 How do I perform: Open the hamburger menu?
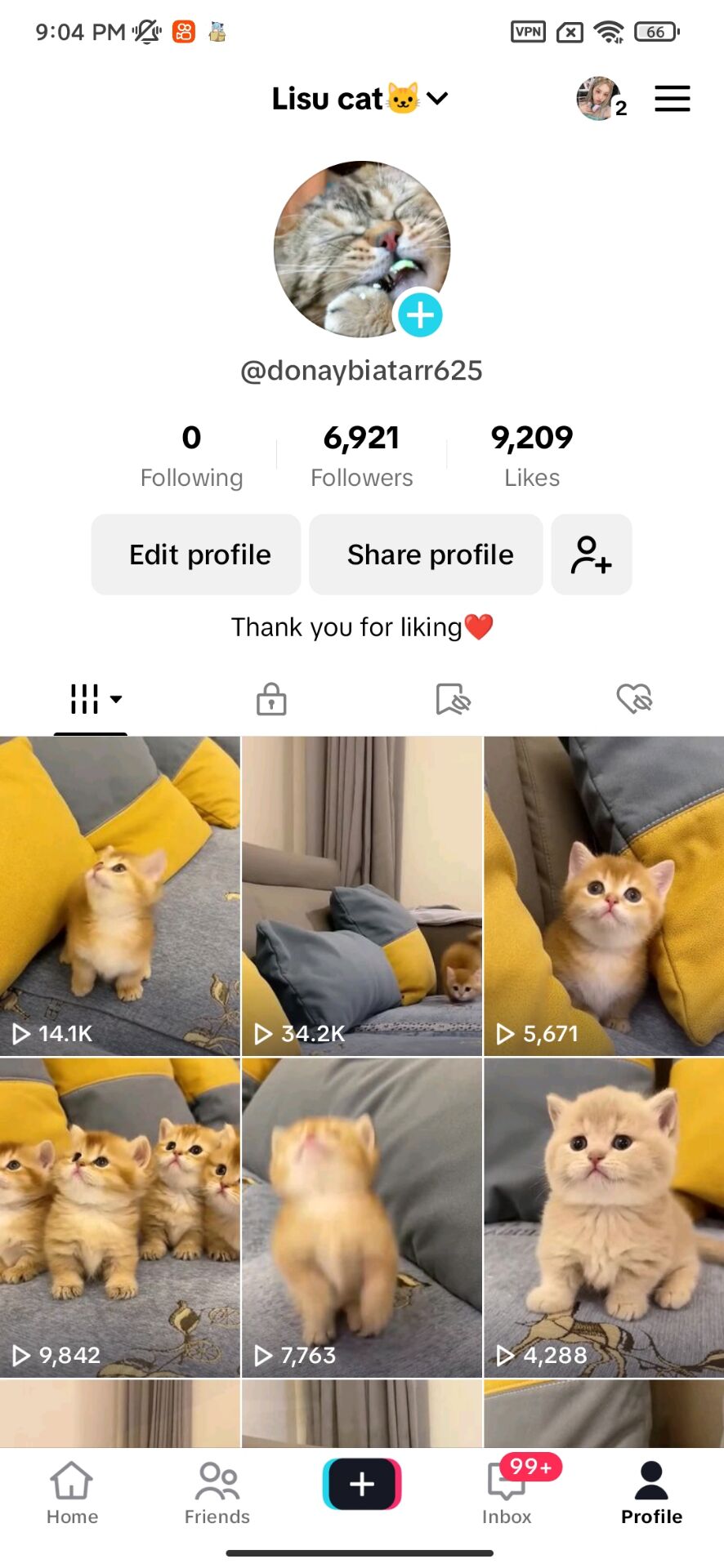(672, 99)
